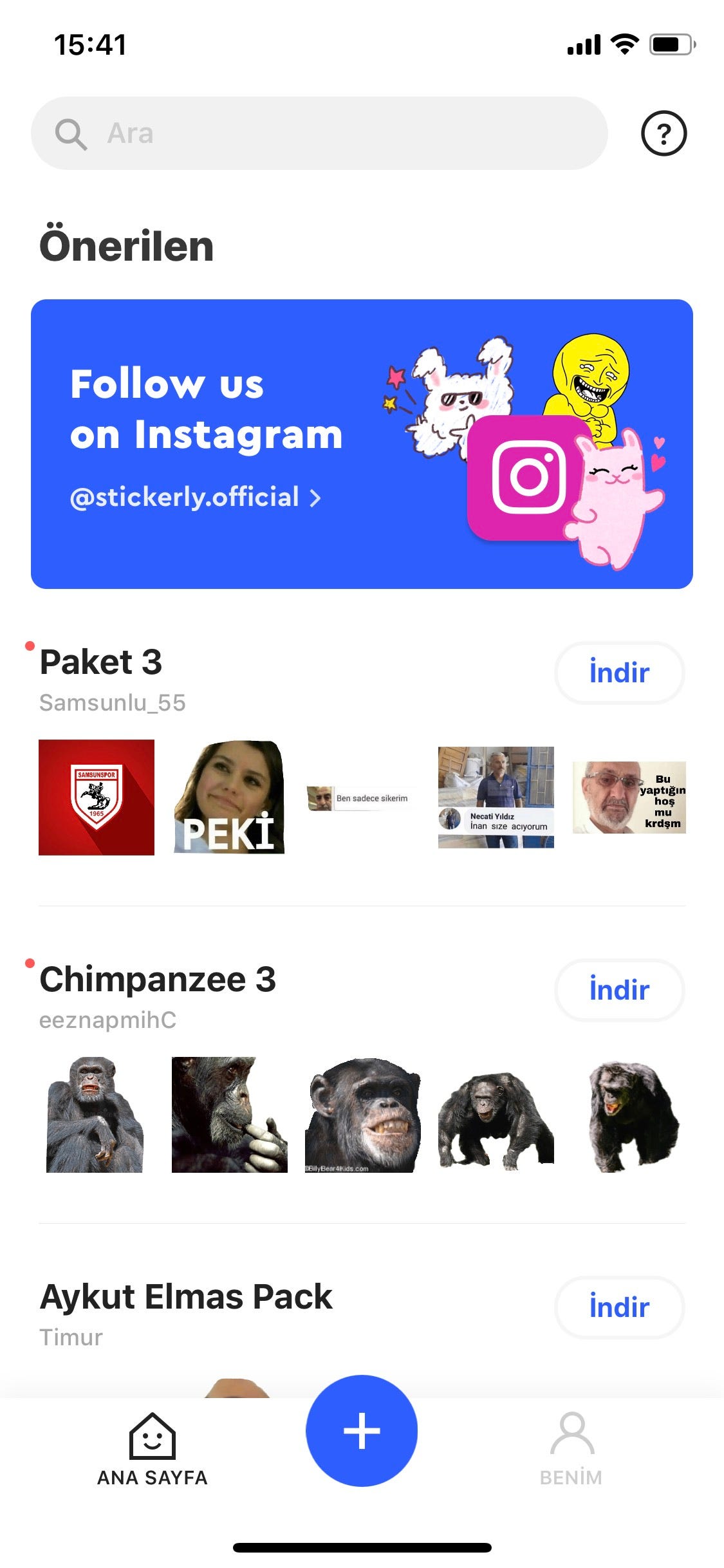Open the help question mark icon
This screenshot has height=1568, width=724.
[x=664, y=133]
